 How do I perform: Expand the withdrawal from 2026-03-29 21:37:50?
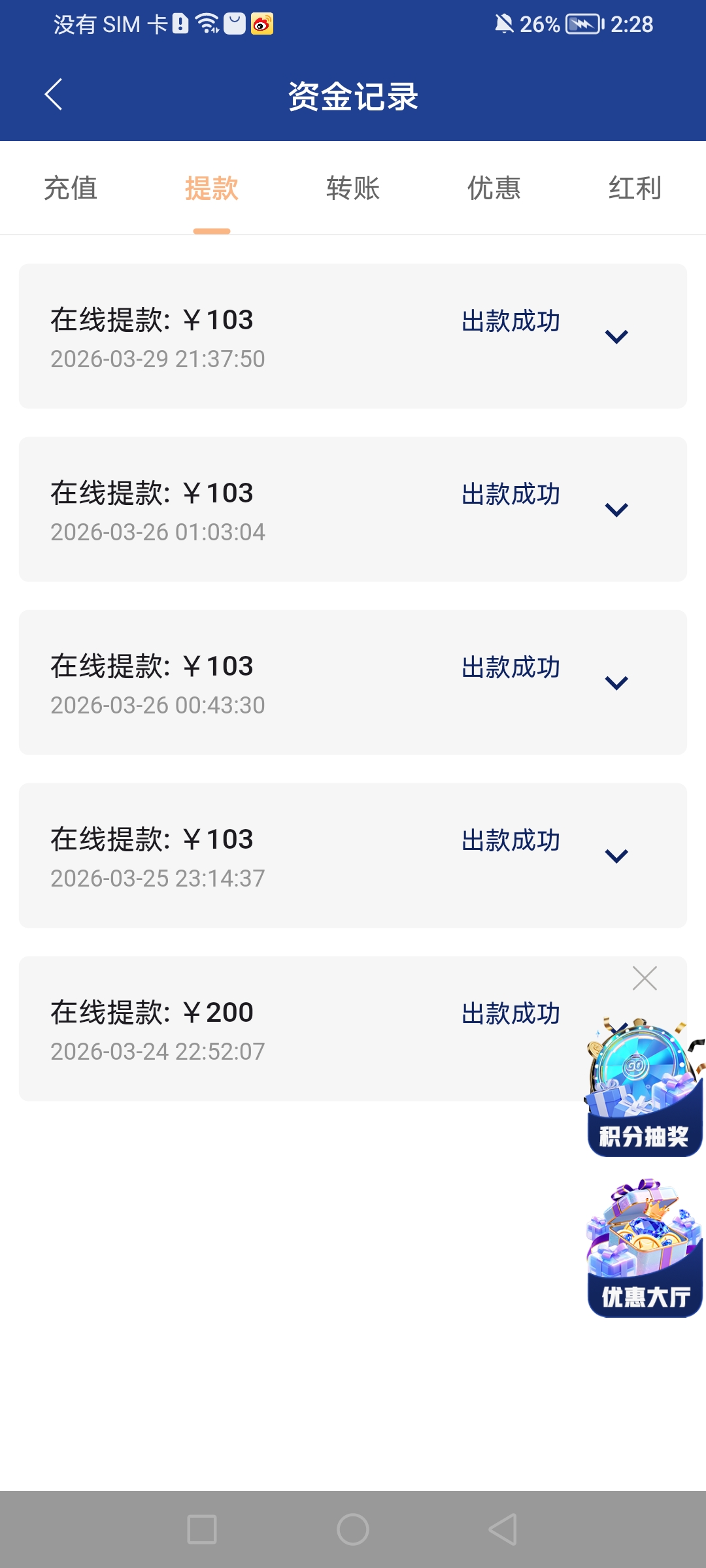[616, 336]
